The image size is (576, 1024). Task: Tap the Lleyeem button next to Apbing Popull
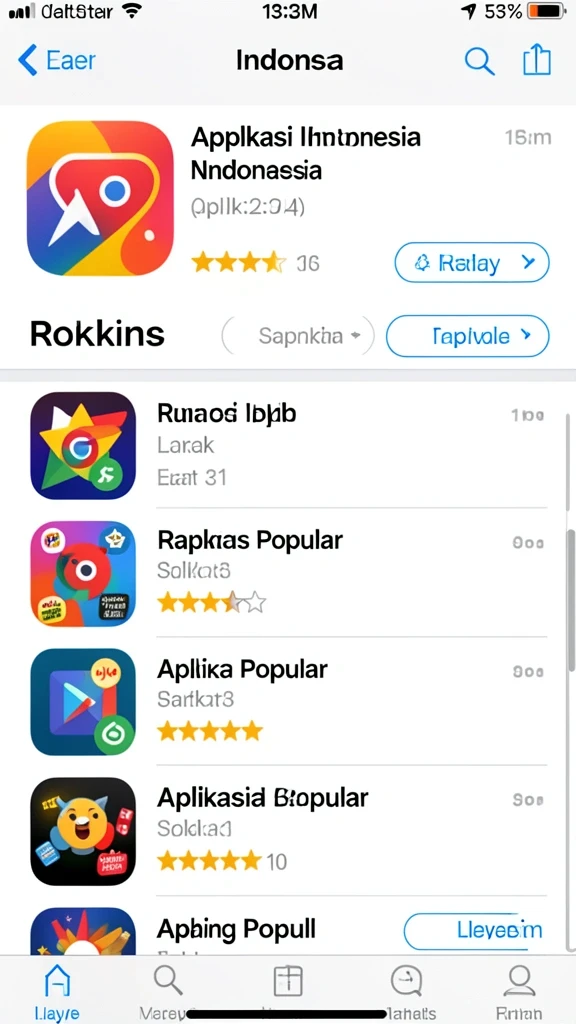(x=475, y=931)
